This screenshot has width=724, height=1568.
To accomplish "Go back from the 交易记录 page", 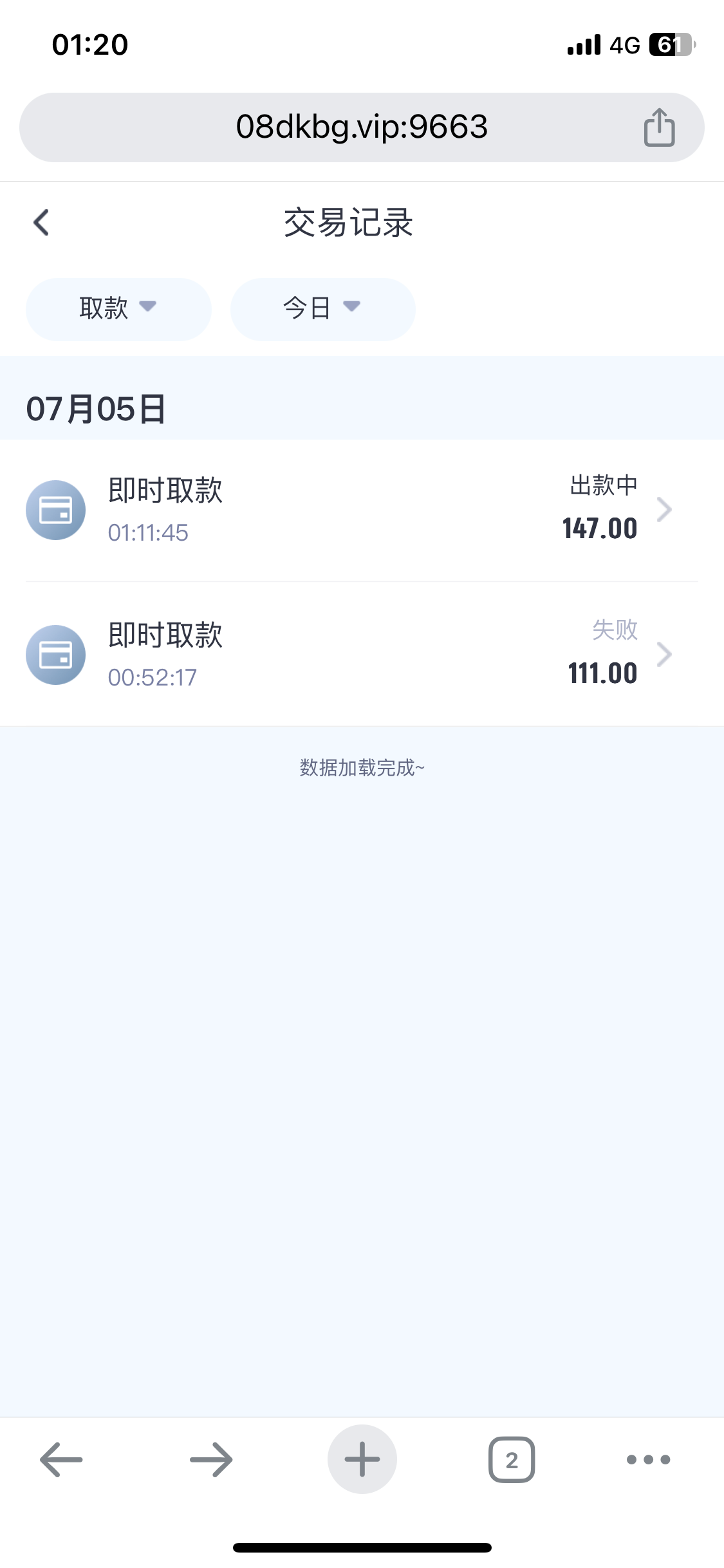I will click(41, 223).
